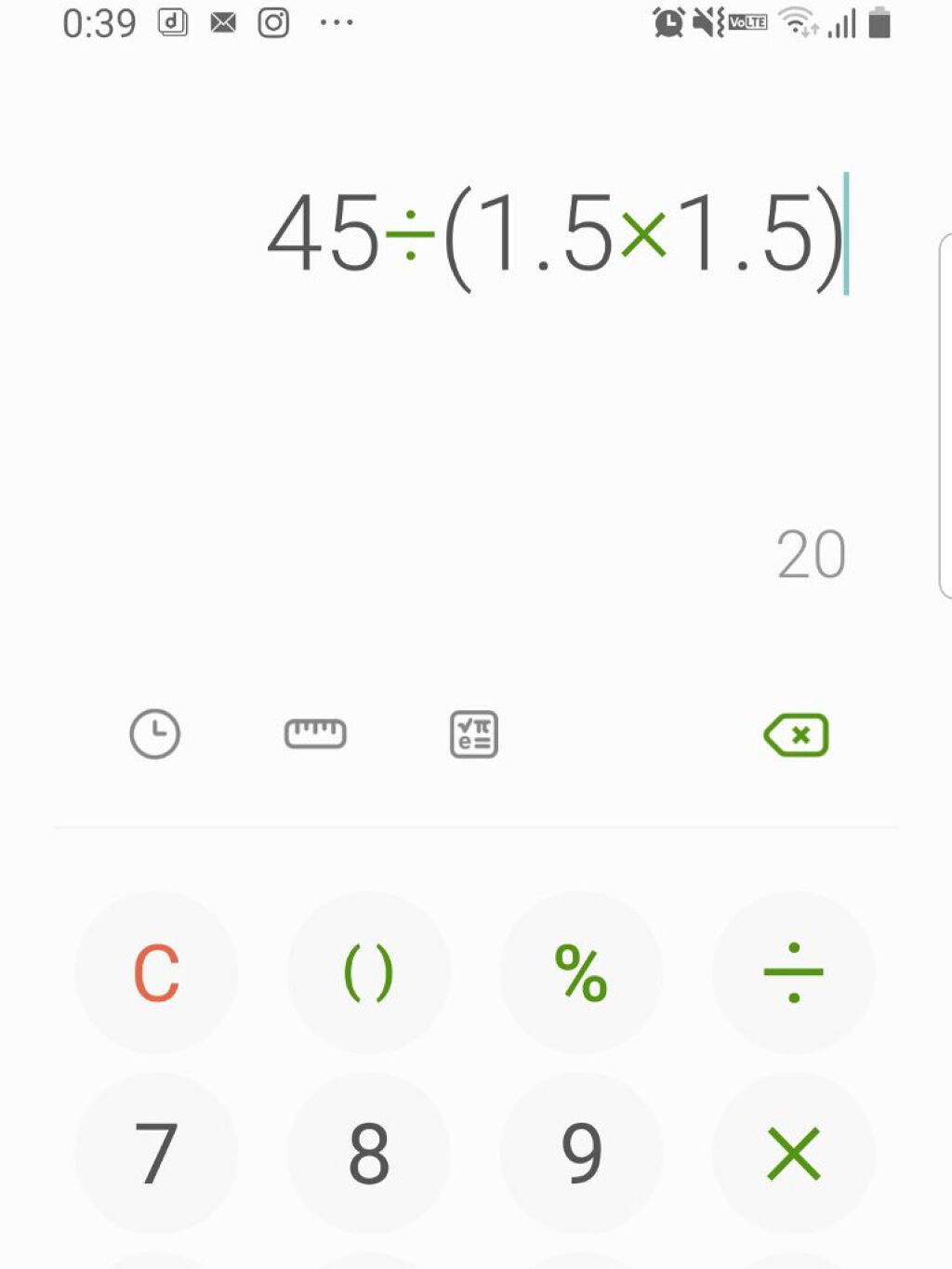The image size is (952, 1269).
Task: Tap the percent key
Action: pyautogui.click(x=581, y=973)
